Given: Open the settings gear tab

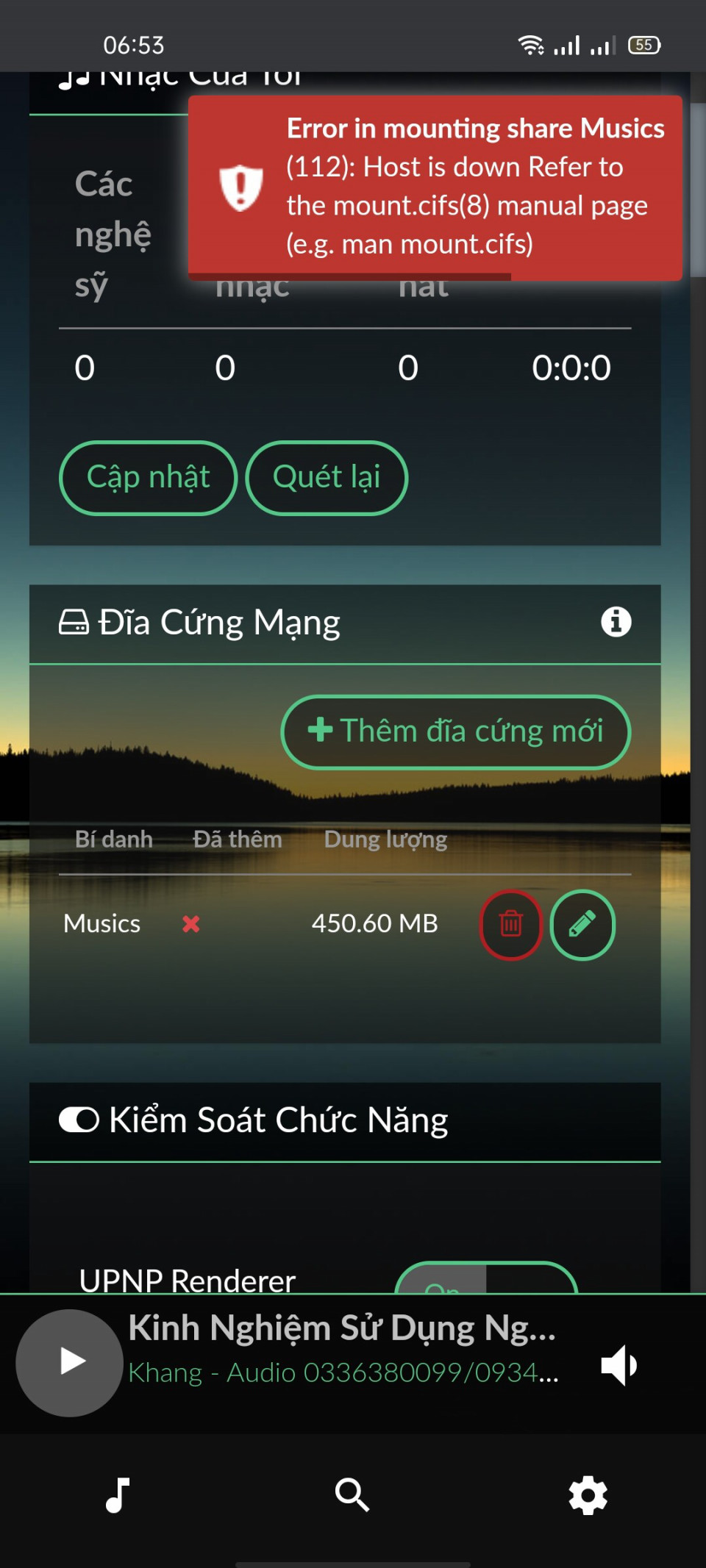Looking at the screenshot, I should coord(588,1495).
